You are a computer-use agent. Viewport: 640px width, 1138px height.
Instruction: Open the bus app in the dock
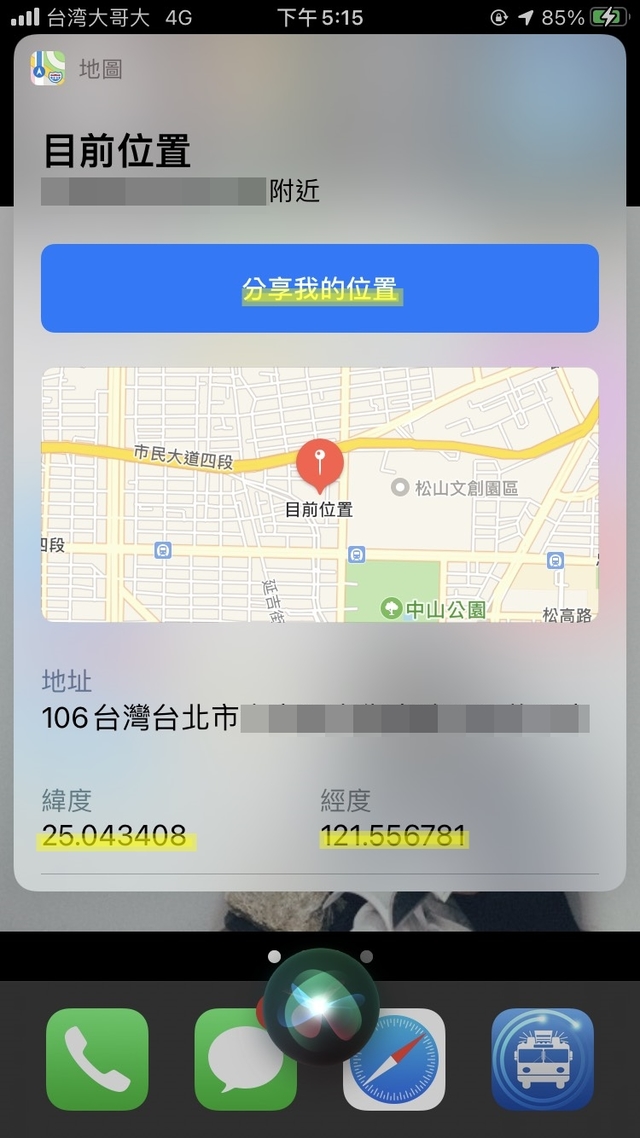point(542,1059)
